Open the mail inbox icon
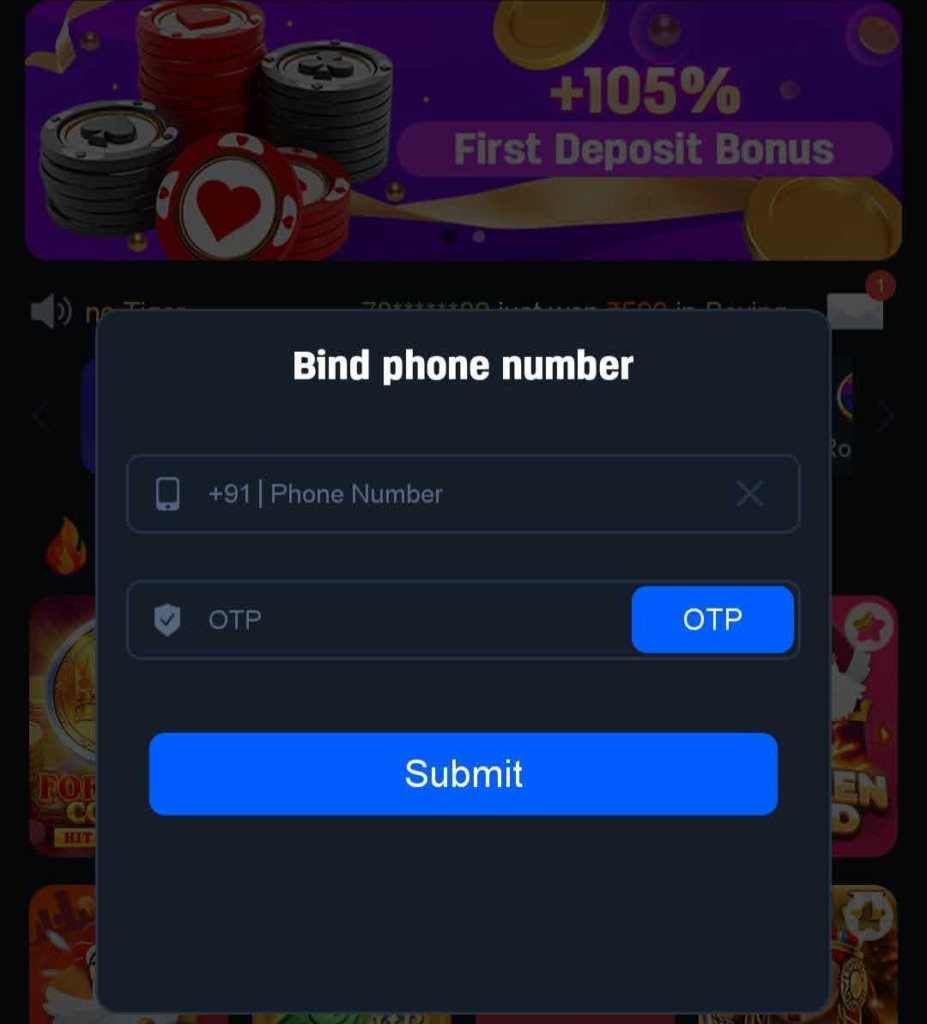927x1024 pixels. (855, 310)
